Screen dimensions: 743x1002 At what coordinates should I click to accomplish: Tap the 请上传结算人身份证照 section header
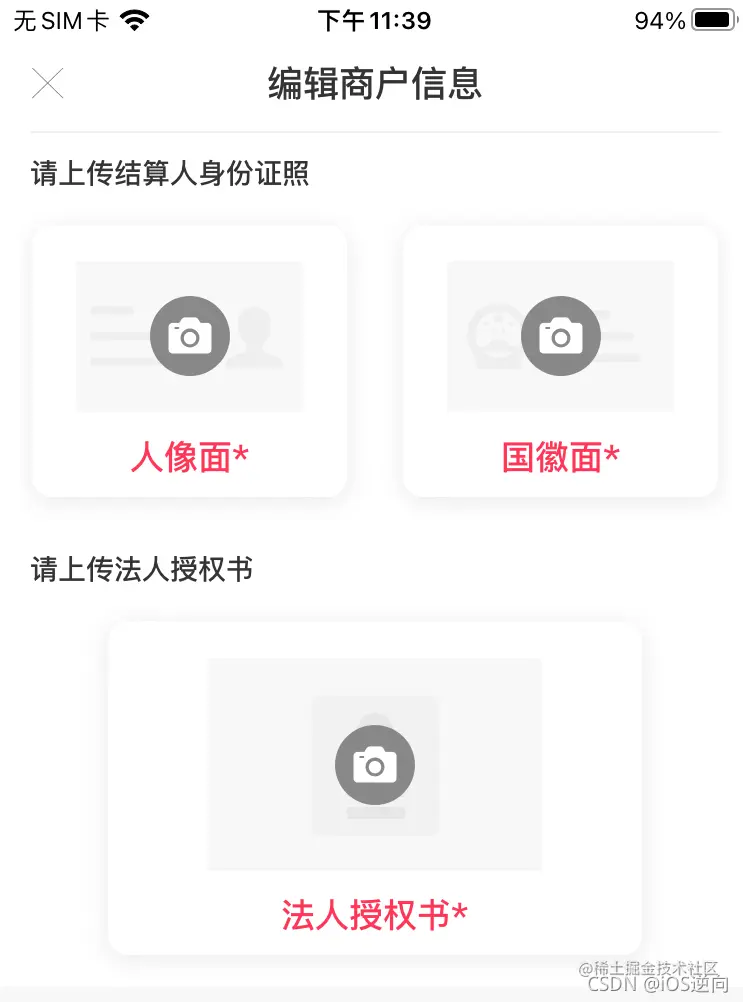[x=168, y=174]
